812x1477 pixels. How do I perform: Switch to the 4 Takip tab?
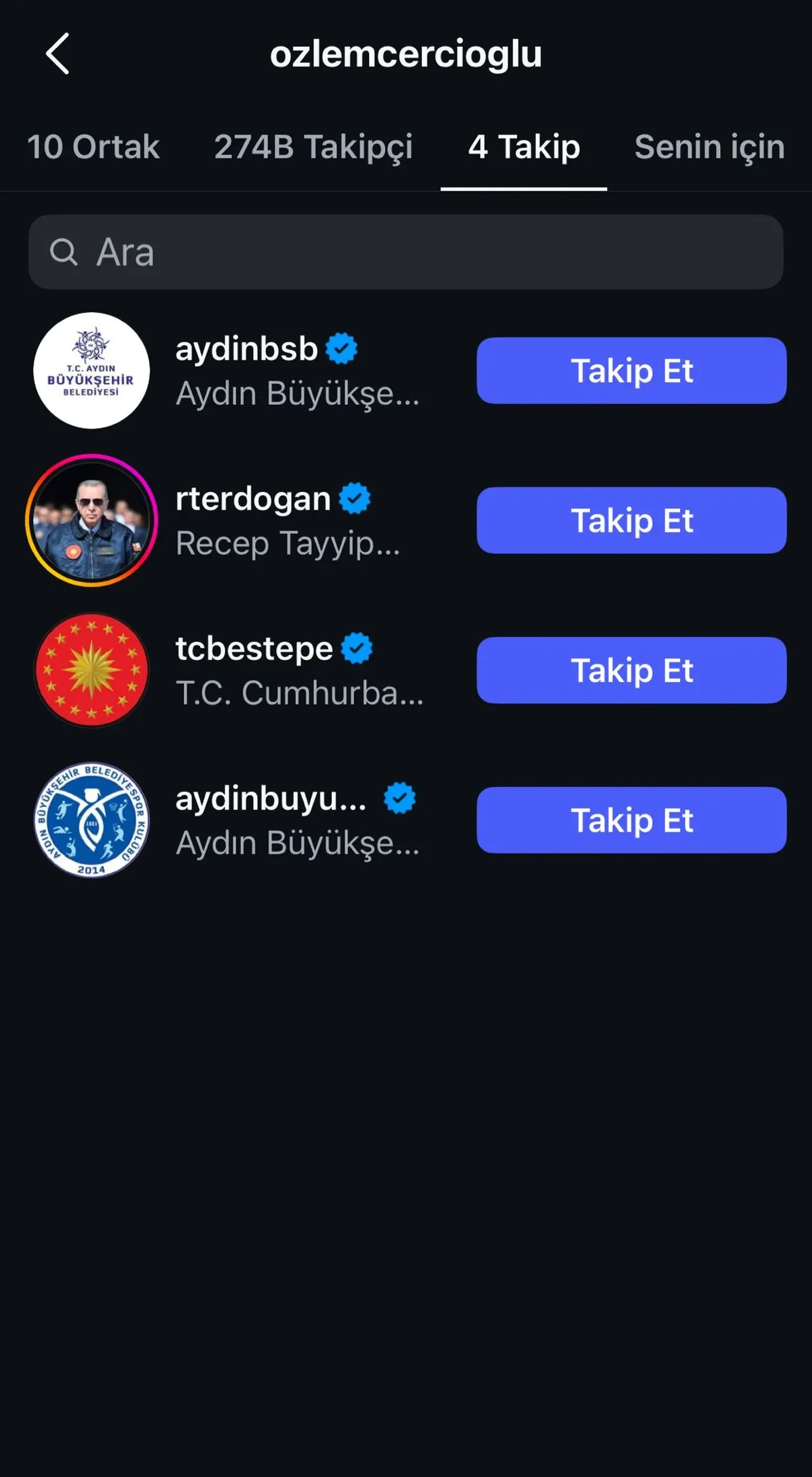(523, 147)
